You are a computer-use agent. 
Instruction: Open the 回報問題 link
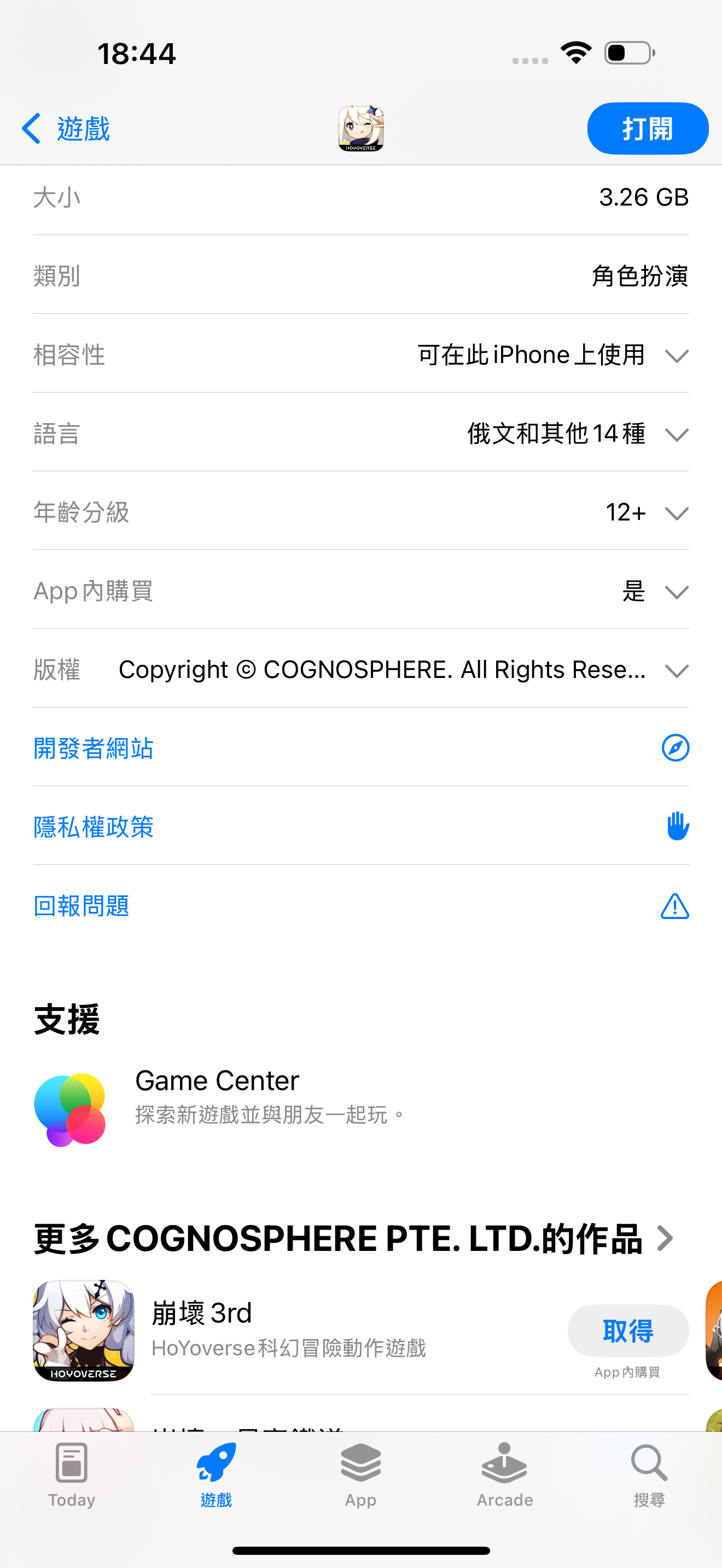click(x=81, y=906)
